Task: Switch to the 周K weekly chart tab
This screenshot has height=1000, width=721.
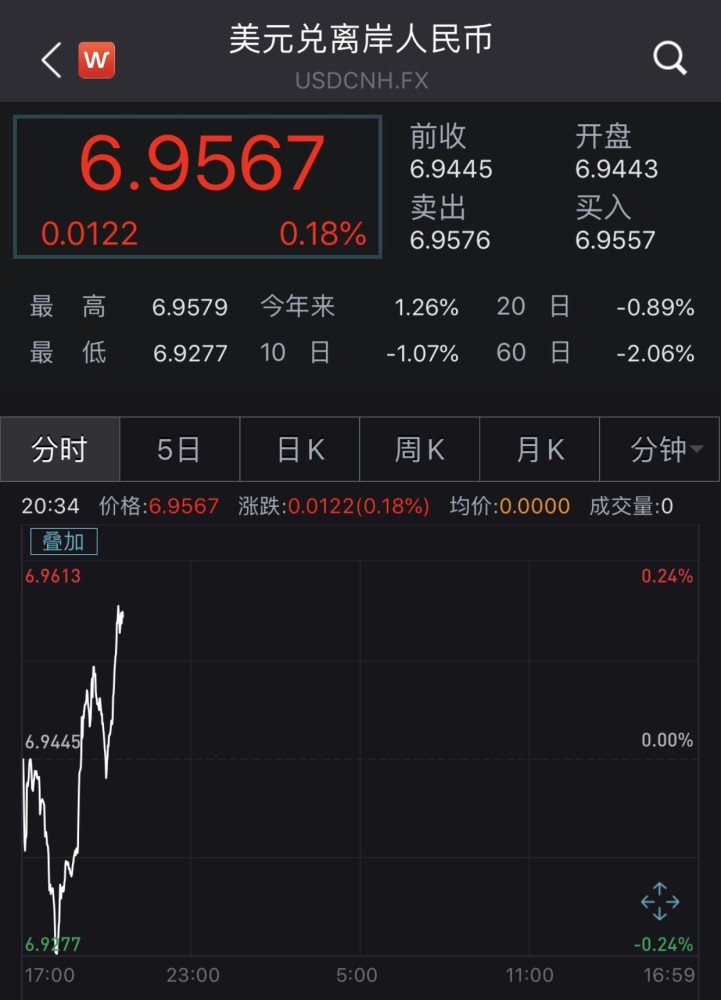Action: click(419, 449)
